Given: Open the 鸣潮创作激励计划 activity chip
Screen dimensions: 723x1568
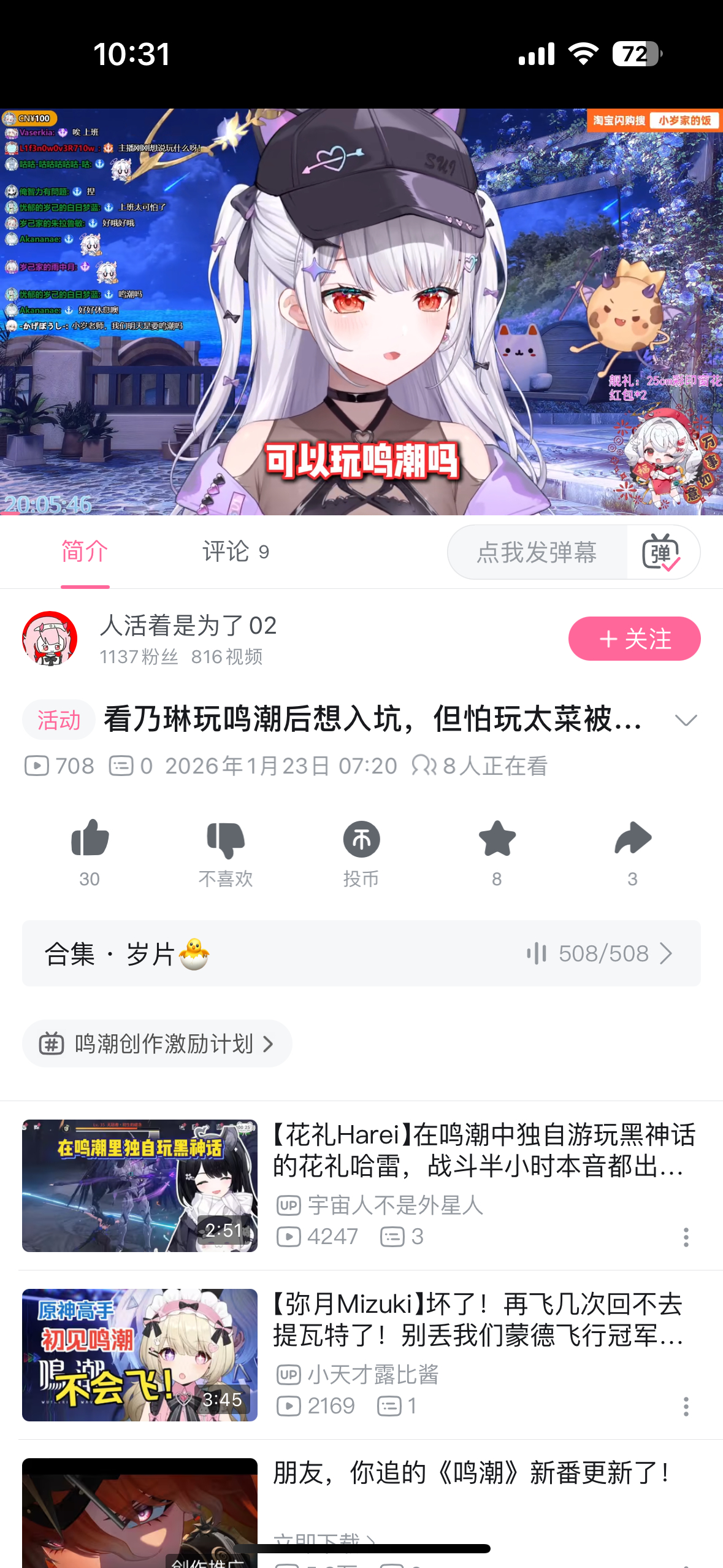Looking at the screenshot, I should (157, 1043).
